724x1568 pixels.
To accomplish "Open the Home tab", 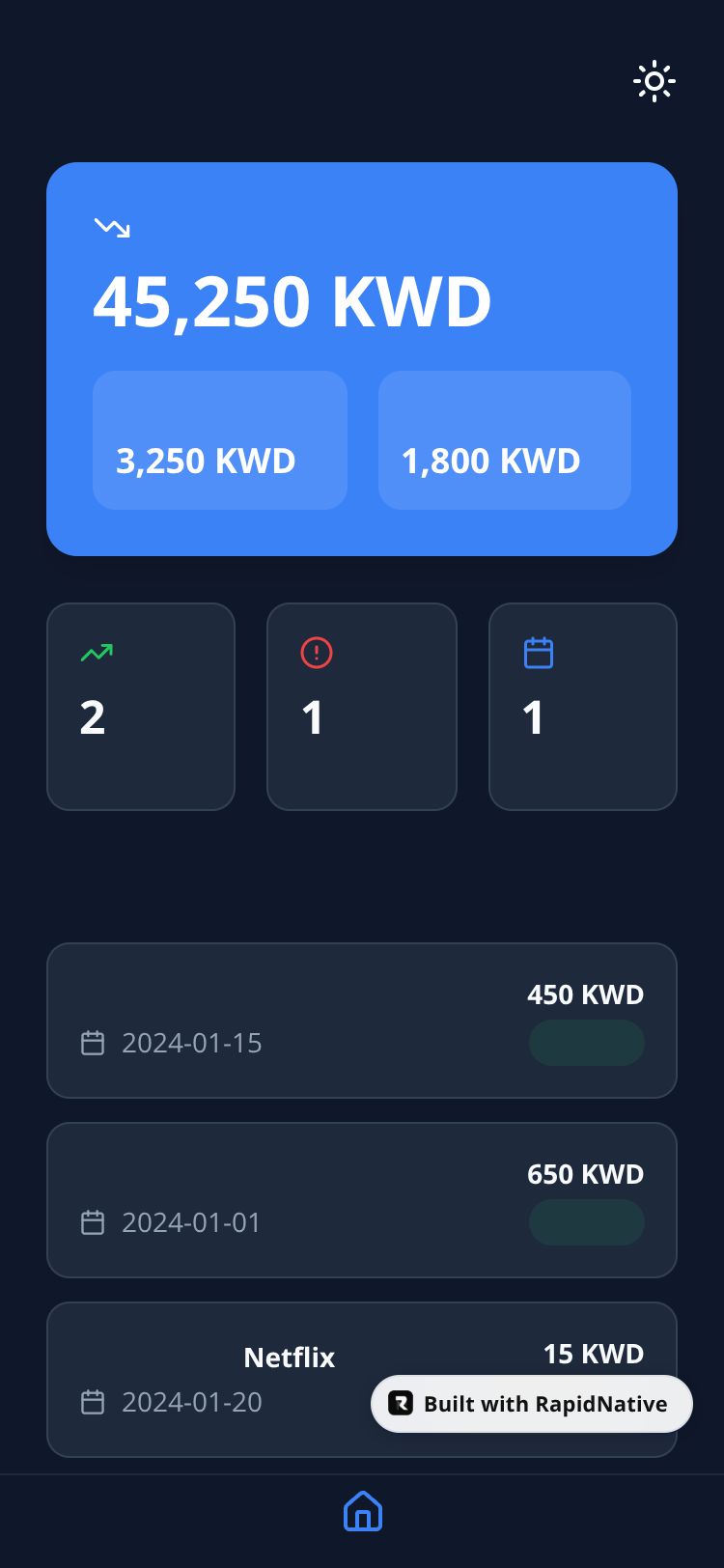I will pyautogui.click(x=363, y=1511).
